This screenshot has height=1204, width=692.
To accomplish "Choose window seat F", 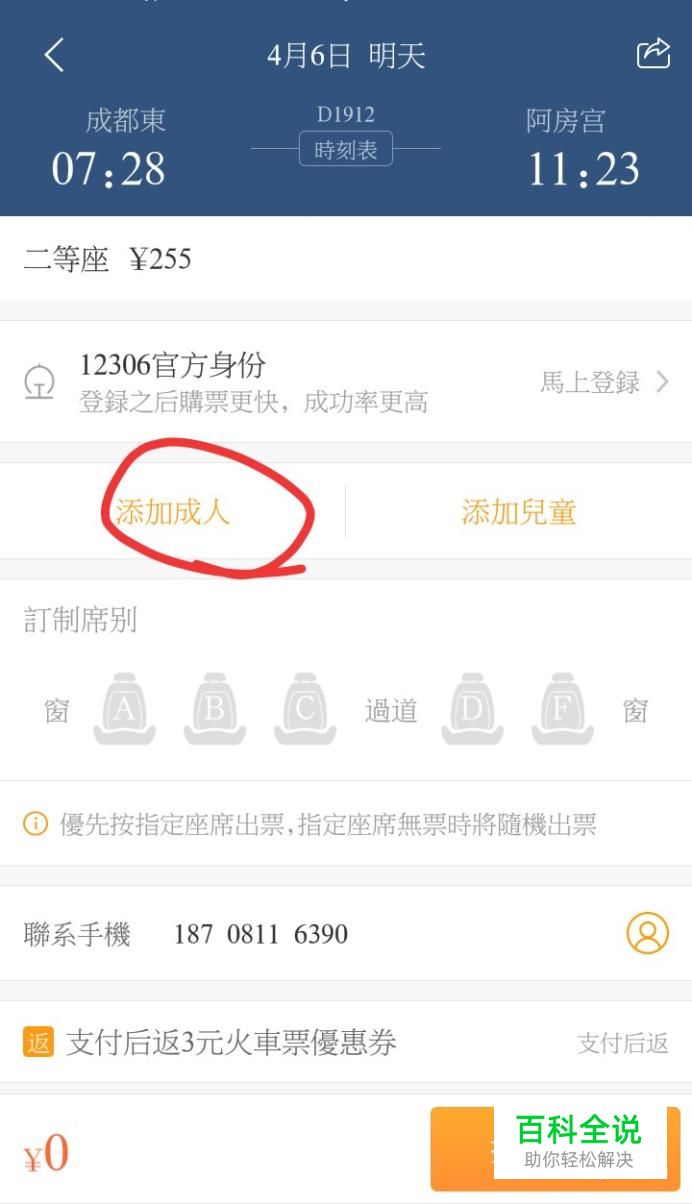I will pos(562,710).
